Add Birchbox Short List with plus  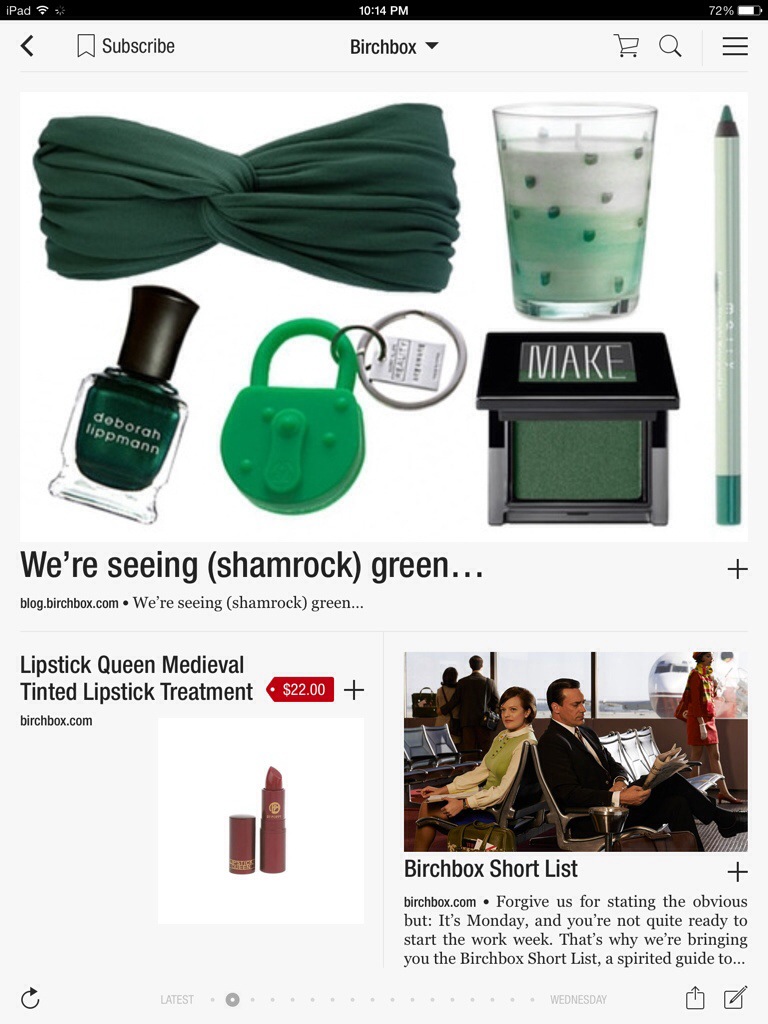coord(737,871)
